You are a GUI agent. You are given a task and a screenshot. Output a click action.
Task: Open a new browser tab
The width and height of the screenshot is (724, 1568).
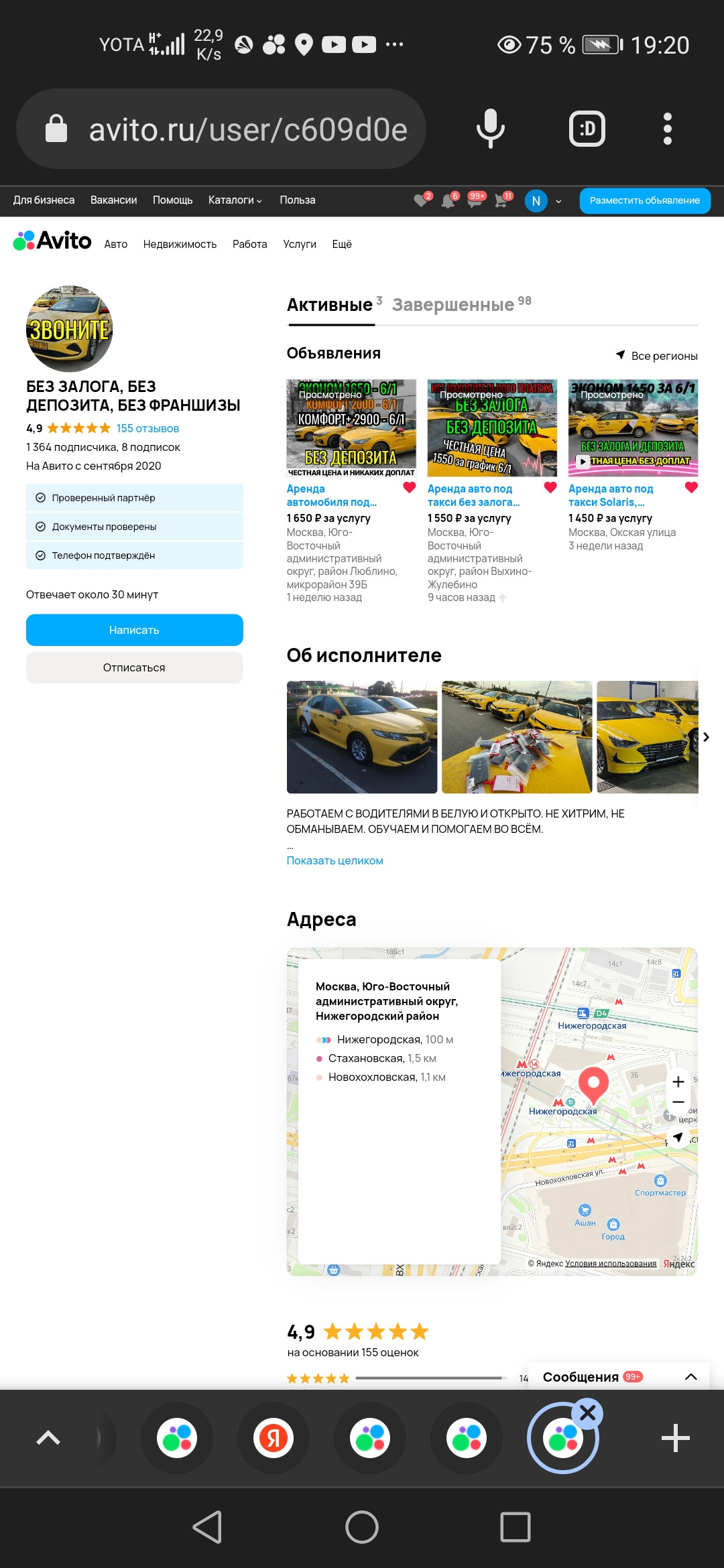coord(675,1438)
